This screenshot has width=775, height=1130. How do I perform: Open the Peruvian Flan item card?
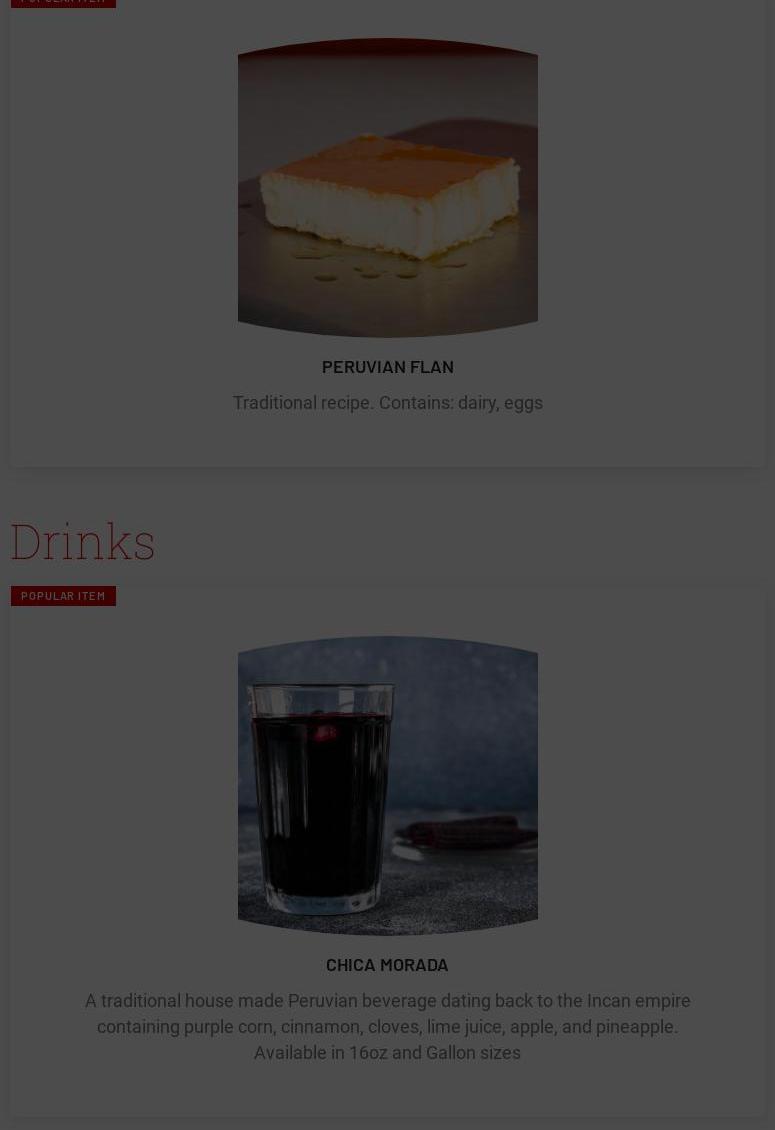point(387,366)
